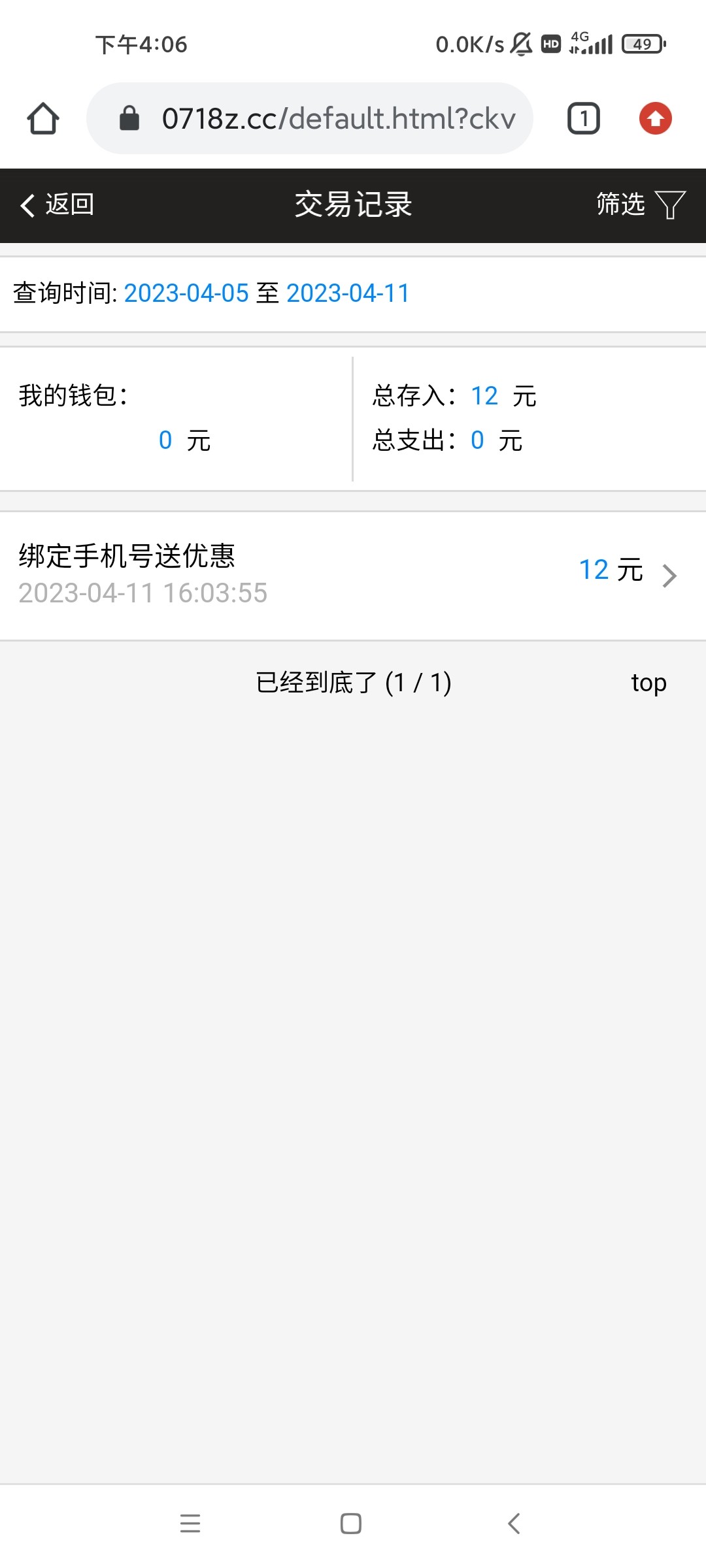Open the browser home page
Screen dimensions: 706x1568
tap(43, 119)
